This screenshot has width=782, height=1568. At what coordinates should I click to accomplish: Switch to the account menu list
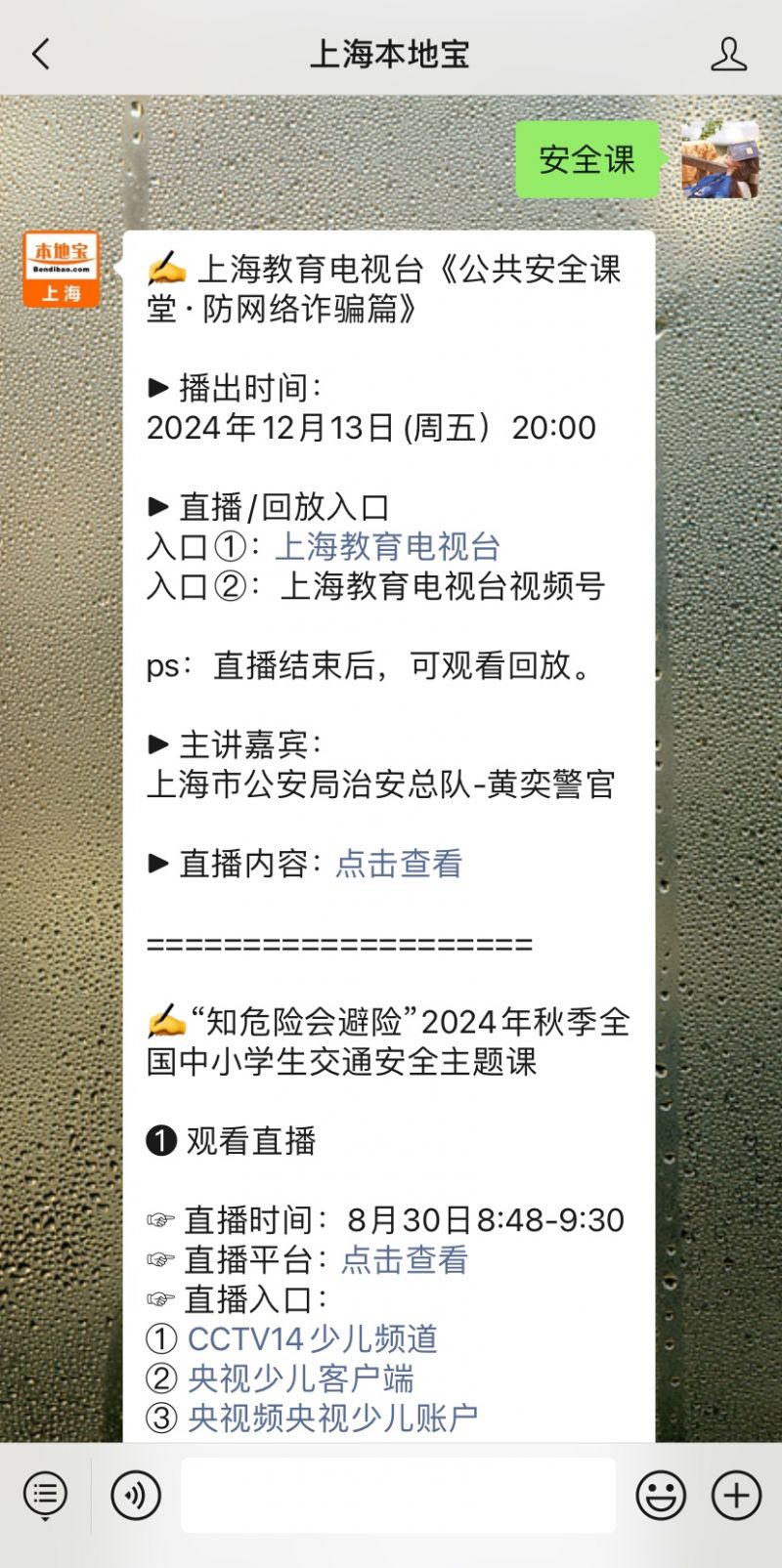(x=45, y=1496)
